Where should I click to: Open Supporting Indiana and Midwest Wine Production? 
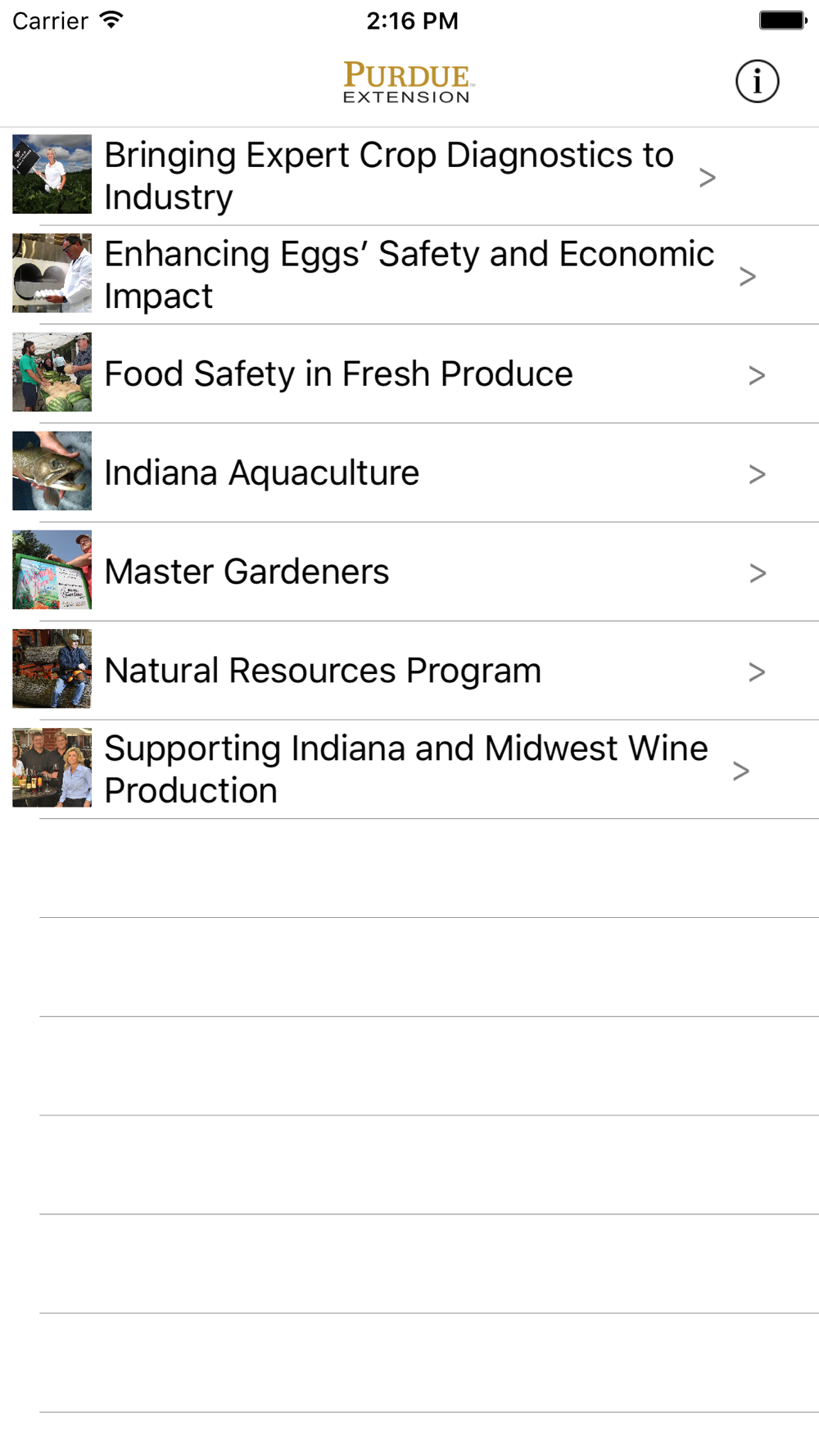(x=409, y=770)
